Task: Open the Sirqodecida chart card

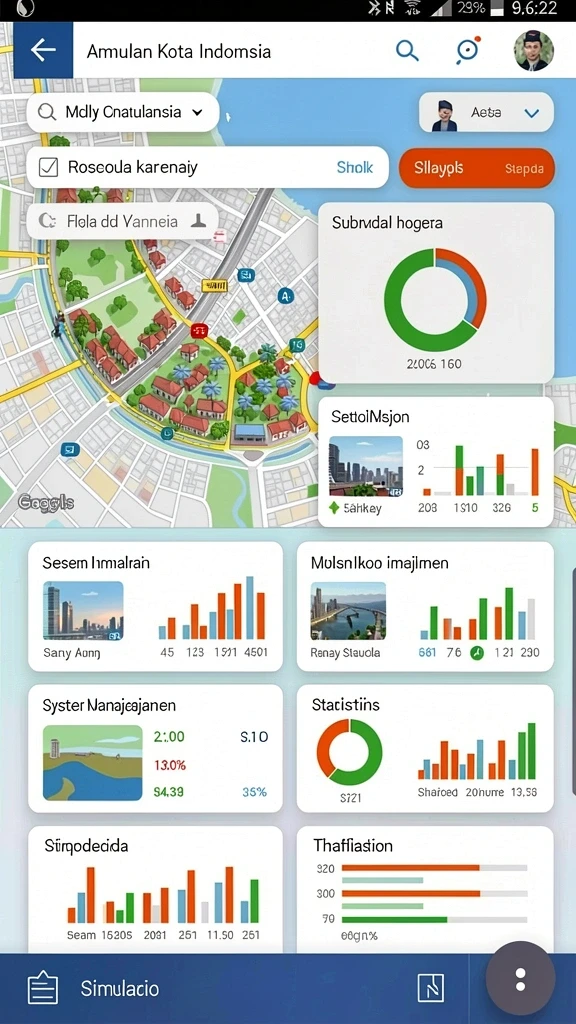Action: click(155, 889)
